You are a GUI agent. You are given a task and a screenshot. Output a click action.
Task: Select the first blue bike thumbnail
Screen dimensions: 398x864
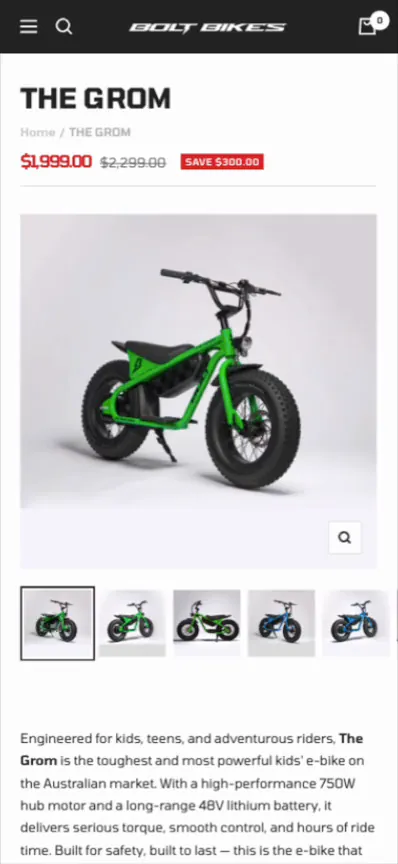(x=281, y=623)
